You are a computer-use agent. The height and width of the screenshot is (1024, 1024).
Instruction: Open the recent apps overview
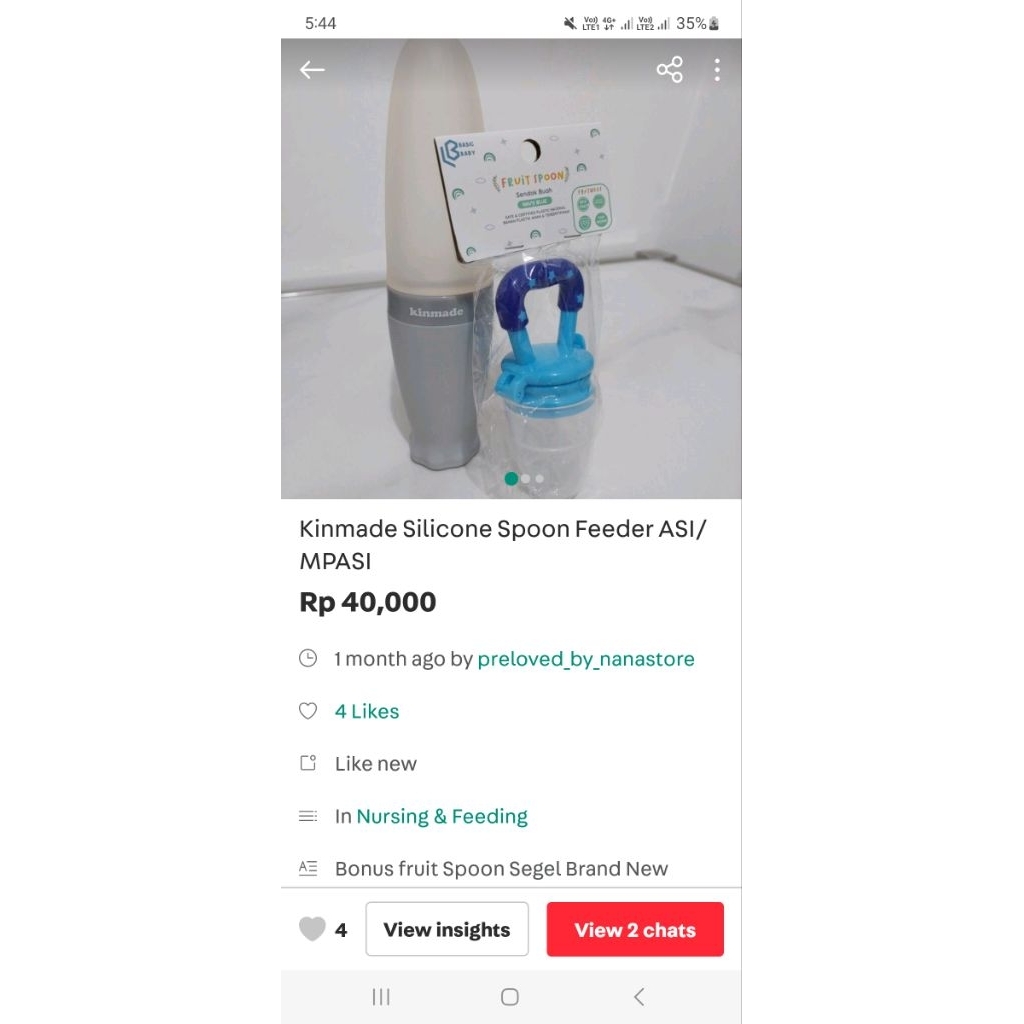[x=381, y=997]
